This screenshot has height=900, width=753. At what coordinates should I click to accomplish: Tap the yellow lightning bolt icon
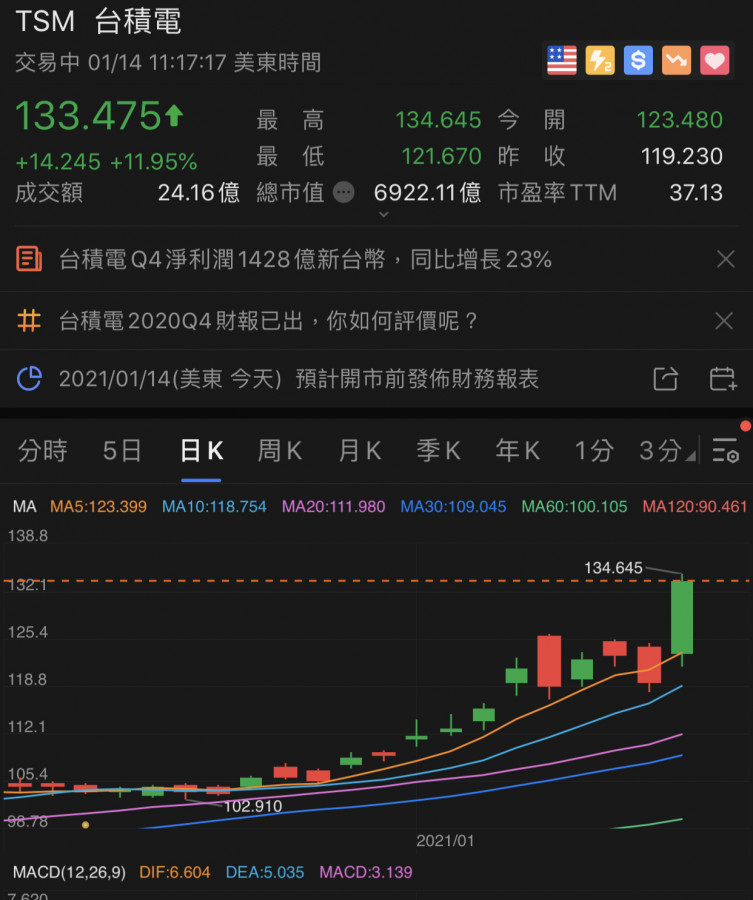tap(600, 61)
